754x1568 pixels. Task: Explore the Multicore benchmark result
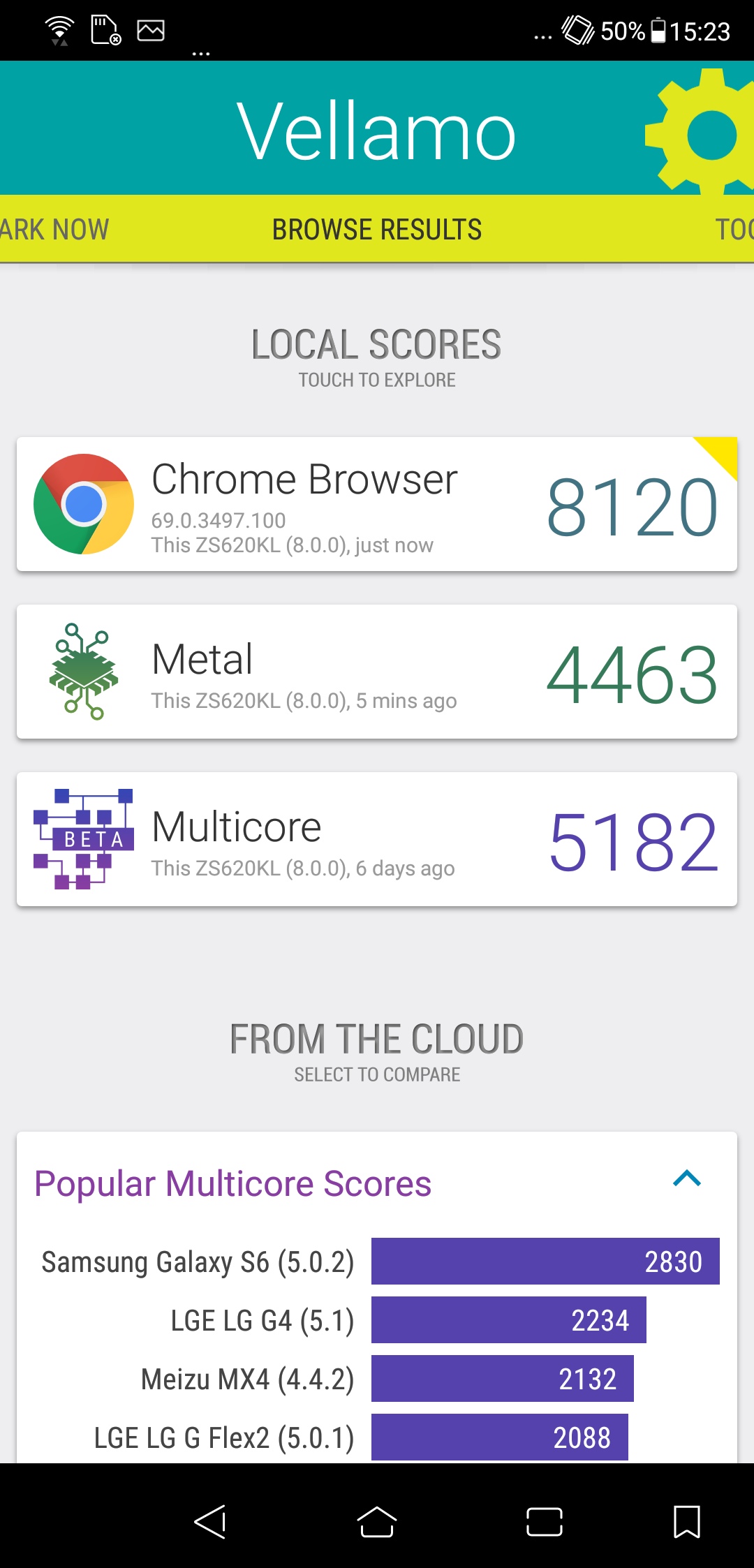377,839
